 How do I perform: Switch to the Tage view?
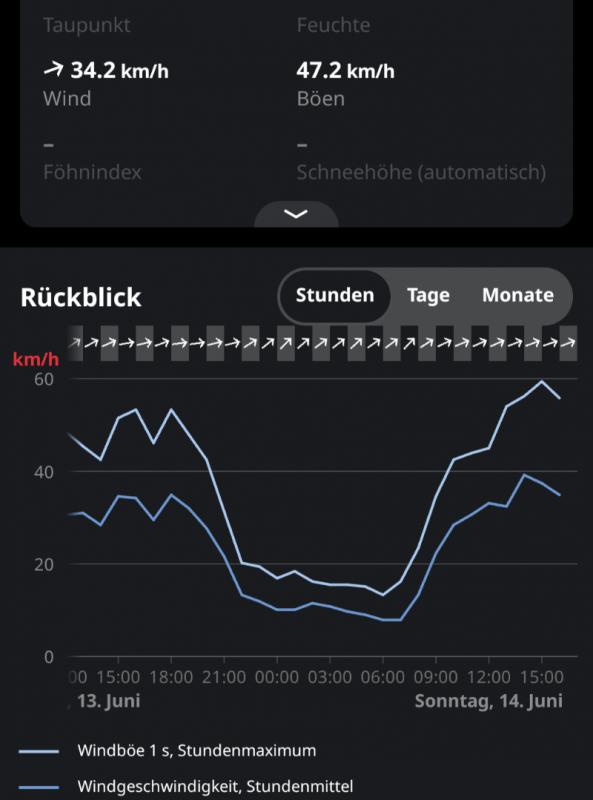click(x=428, y=295)
